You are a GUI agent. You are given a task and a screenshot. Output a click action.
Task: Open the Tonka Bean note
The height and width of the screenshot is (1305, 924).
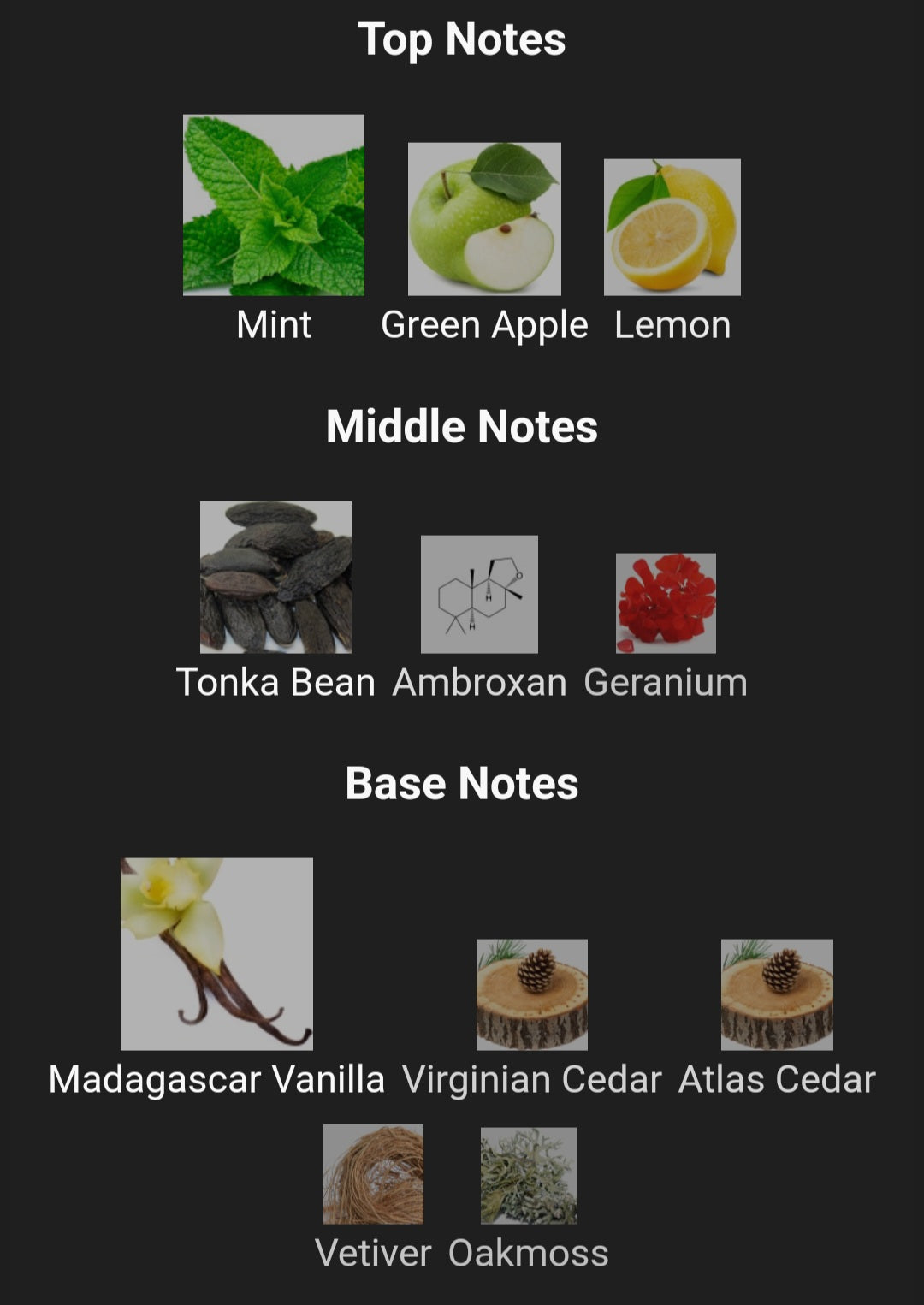tap(275, 577)
